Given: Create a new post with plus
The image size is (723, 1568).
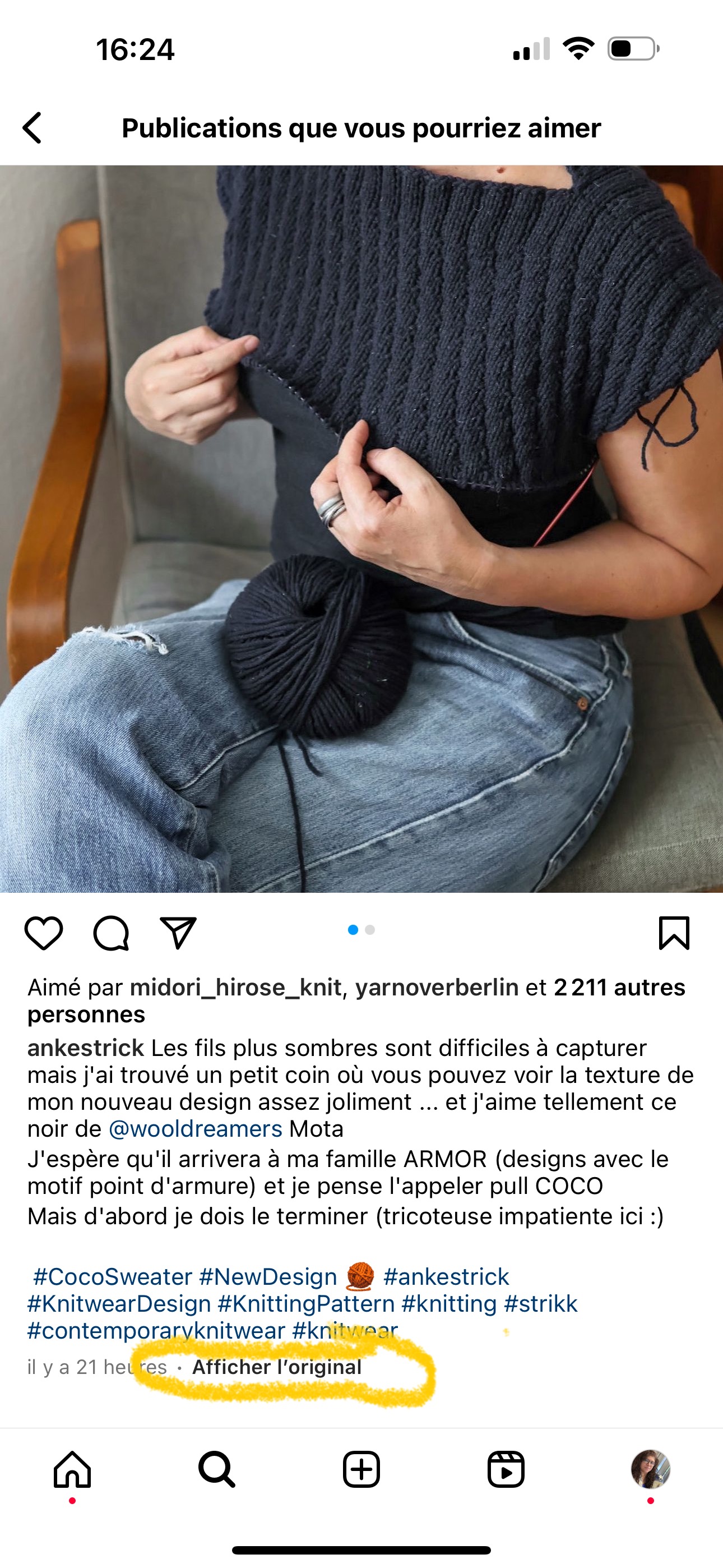Looking at the screenshot, I should click(x=361, y=1469).
